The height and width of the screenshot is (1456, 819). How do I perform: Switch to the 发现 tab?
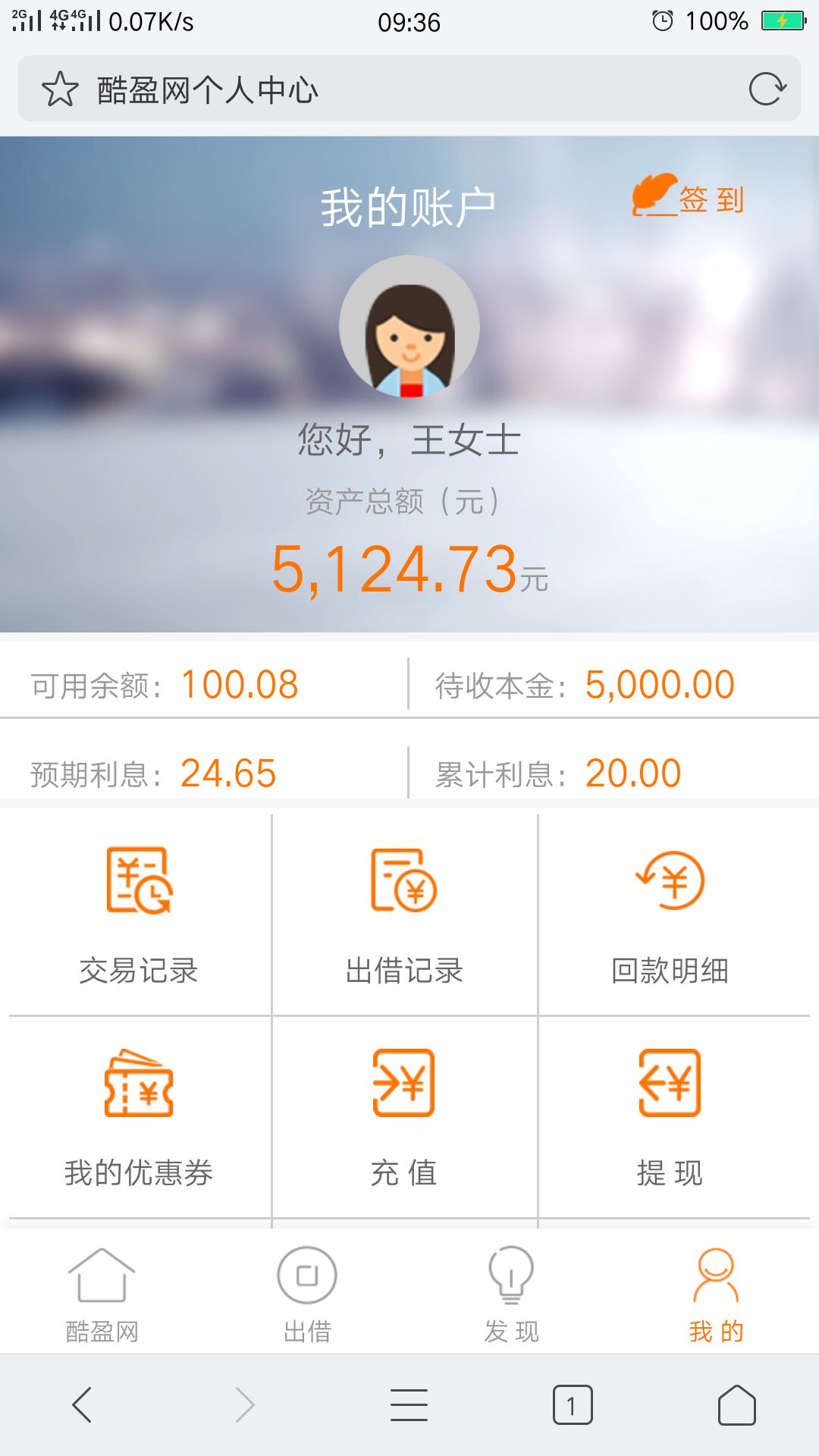click(512, 1294)
